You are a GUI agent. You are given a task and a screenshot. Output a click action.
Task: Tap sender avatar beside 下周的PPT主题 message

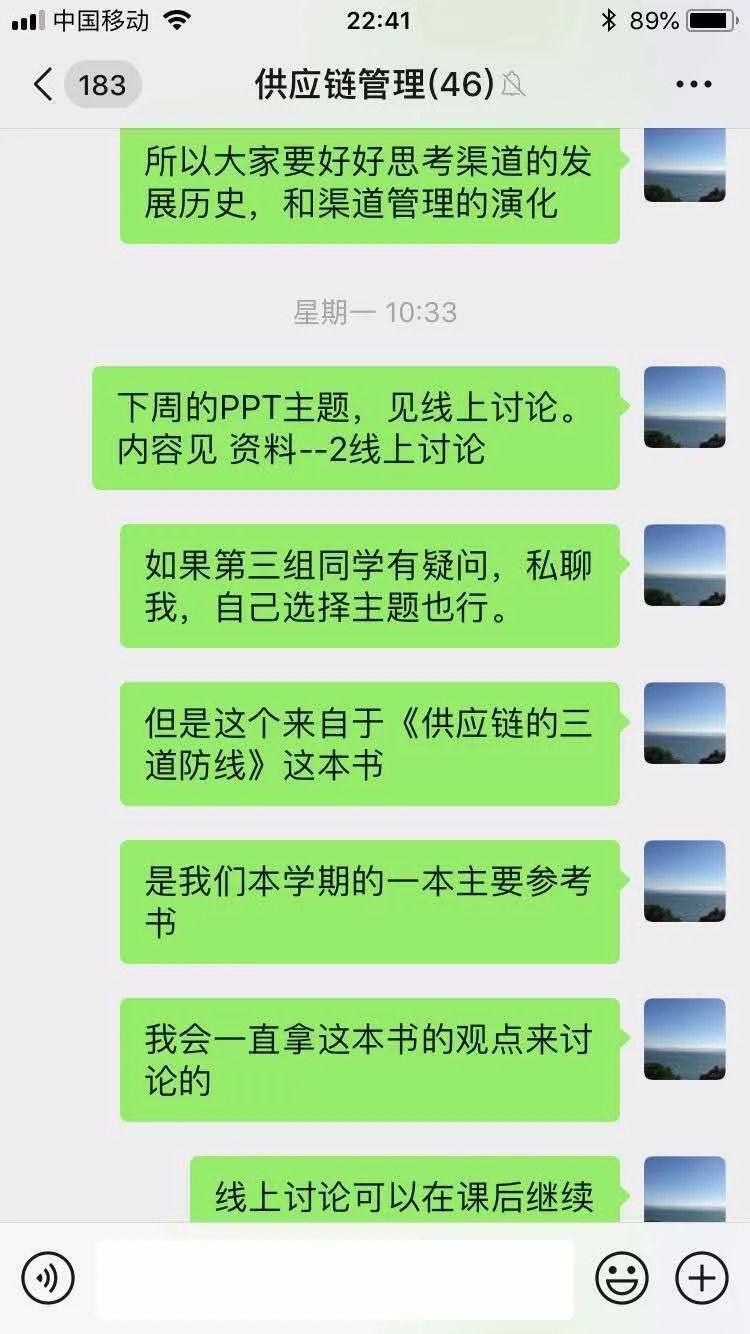[x=684, y=407]
